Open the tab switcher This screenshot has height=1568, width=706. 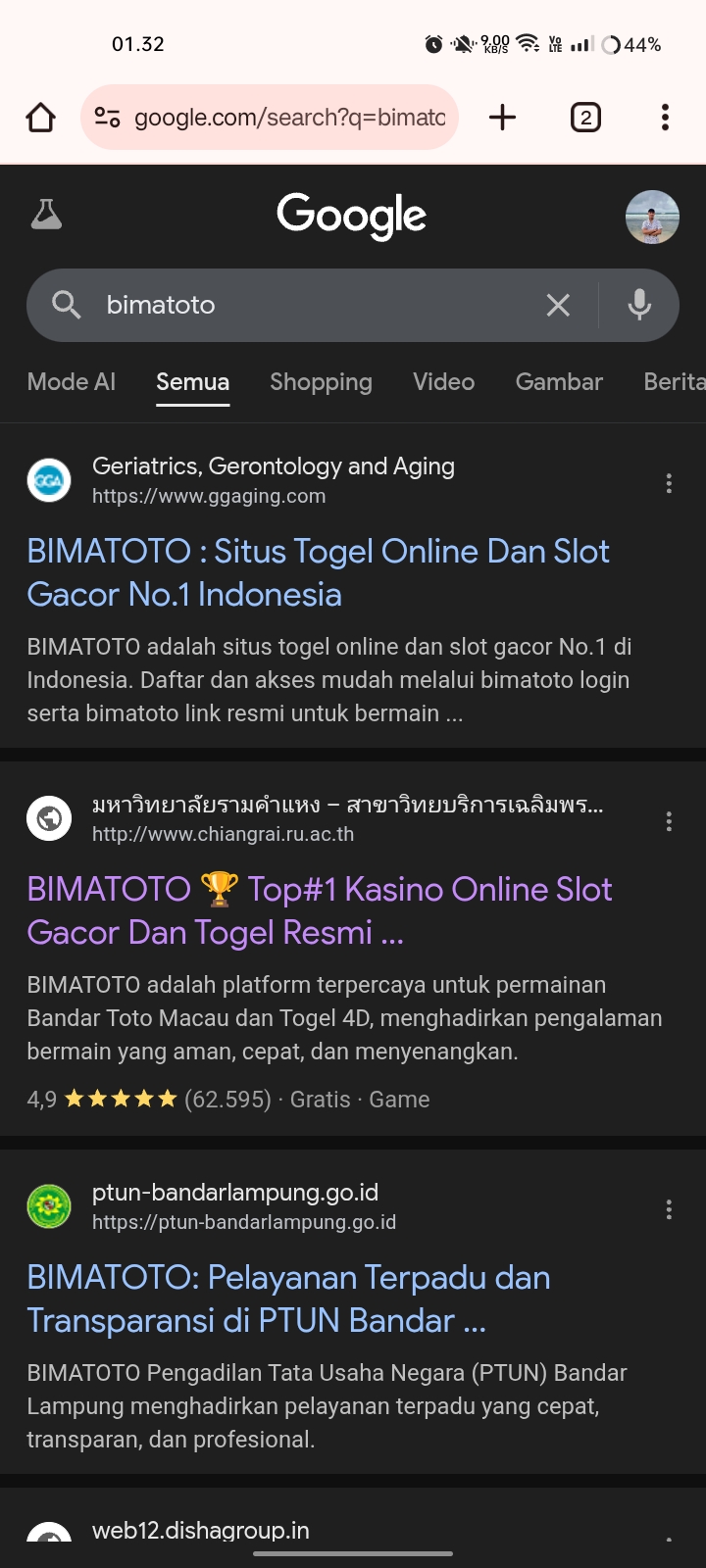585,118
